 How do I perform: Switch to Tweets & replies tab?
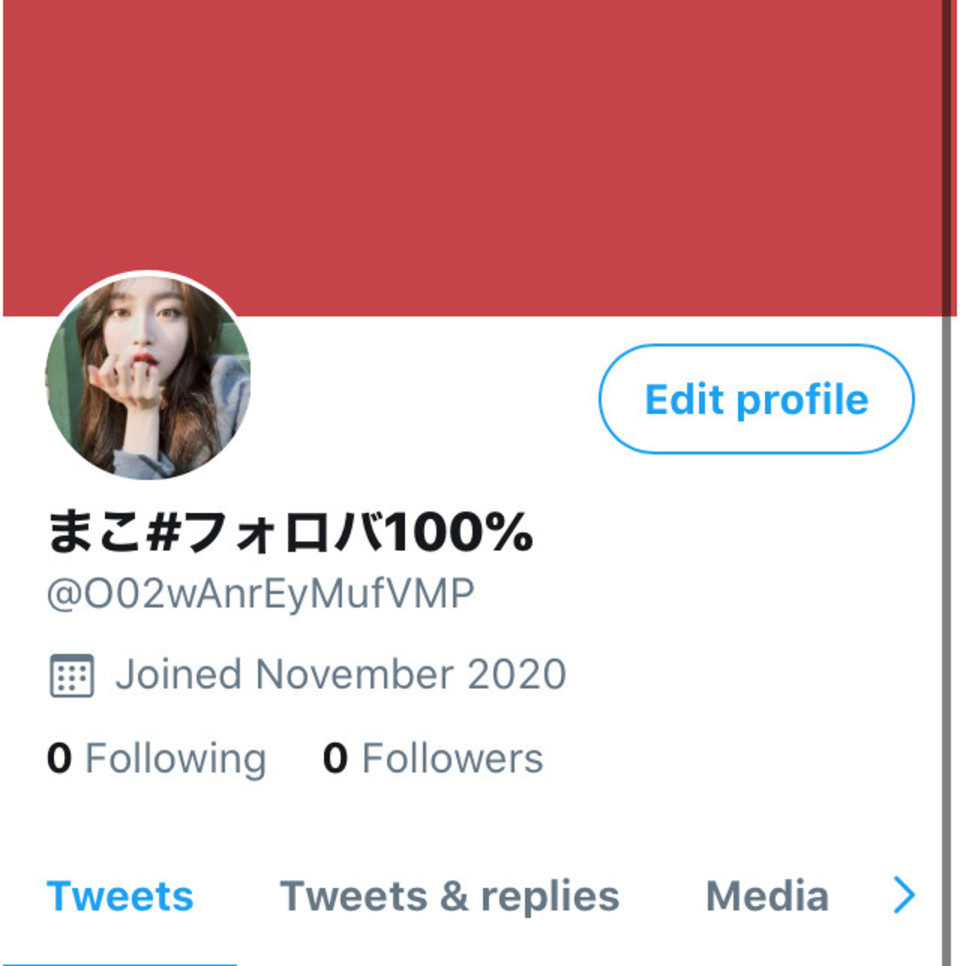(x=449, y=896)
